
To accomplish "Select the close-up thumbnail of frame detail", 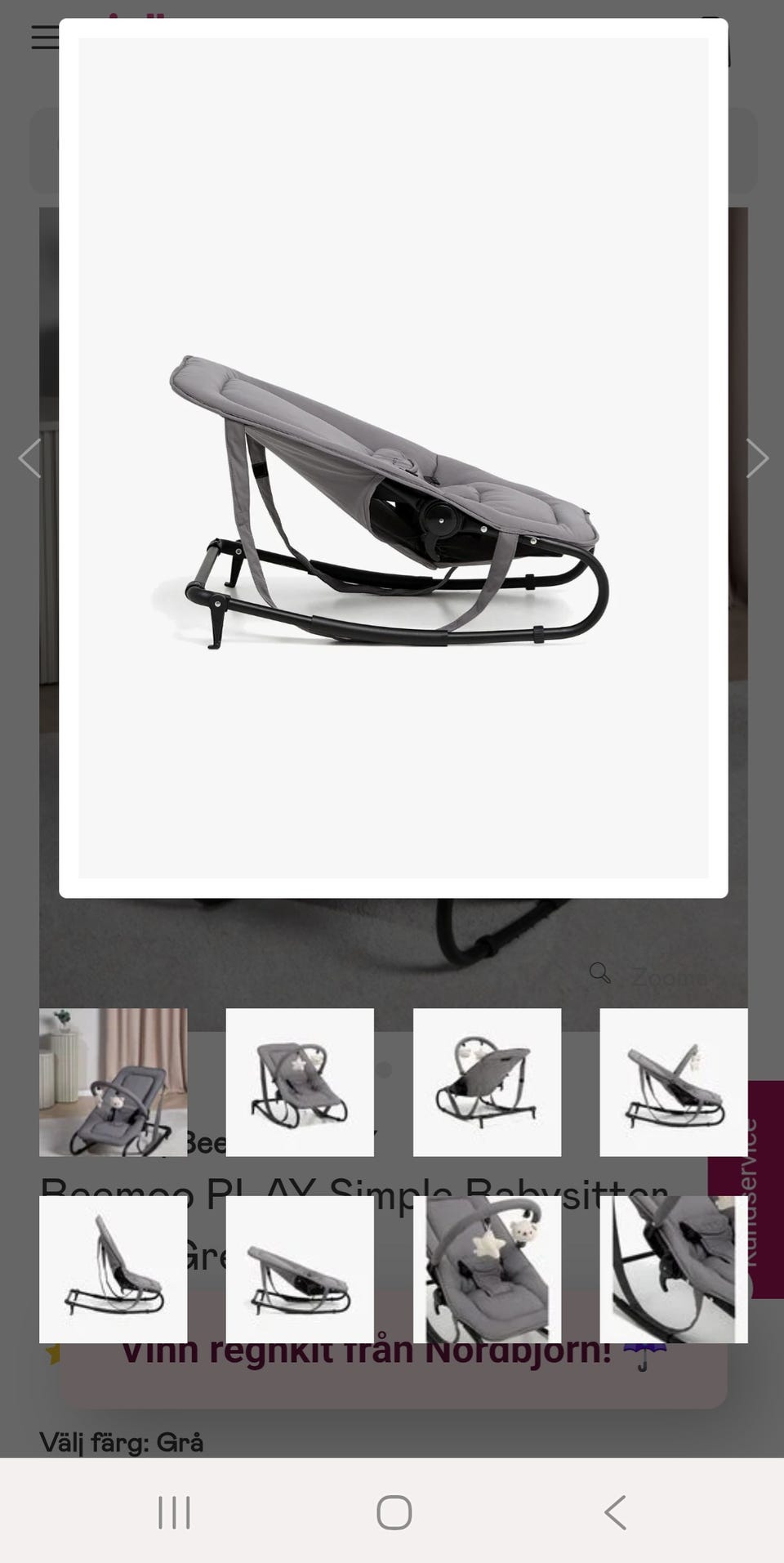I will [673, 1270].
